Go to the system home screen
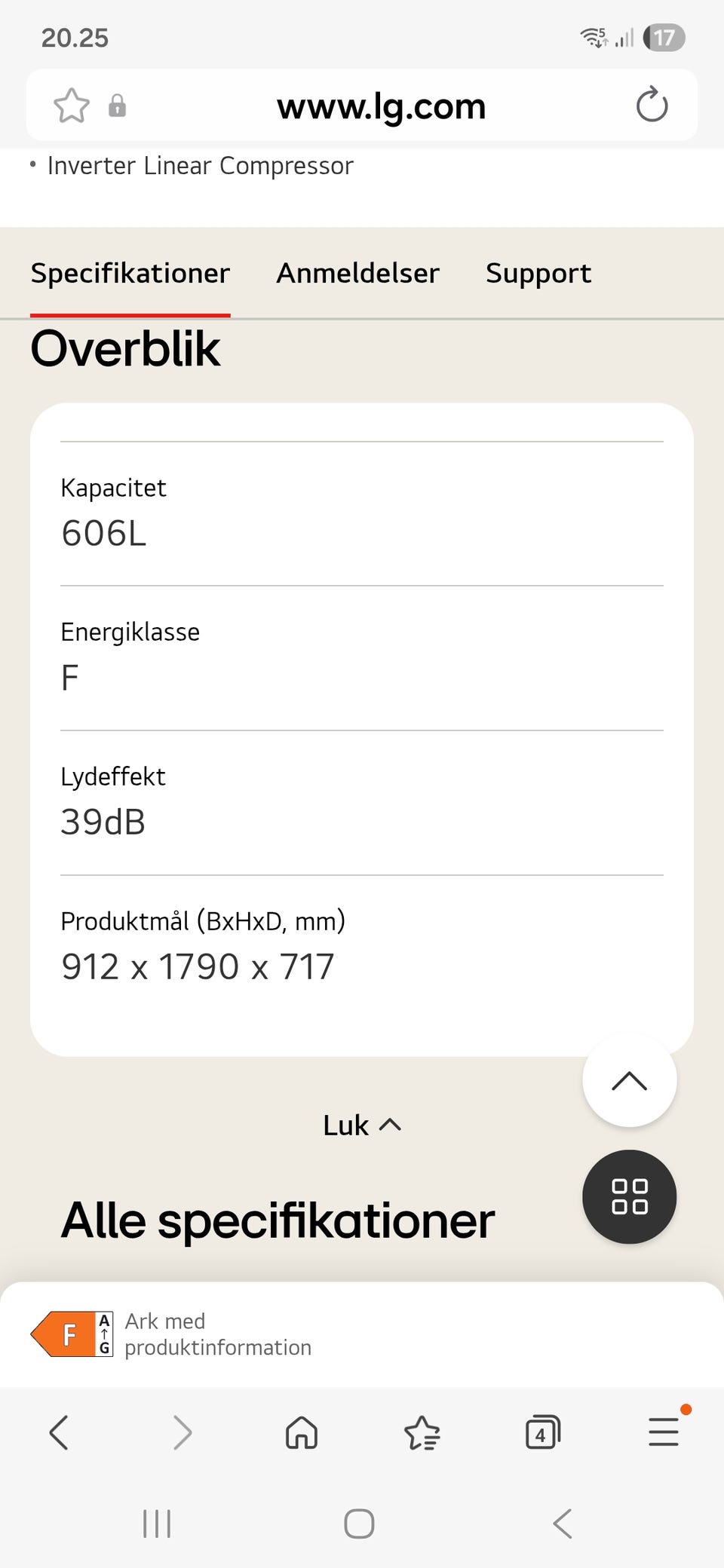Viewport: 724px width, 1568px height. pyautogui.click(x=359, y=1524)
